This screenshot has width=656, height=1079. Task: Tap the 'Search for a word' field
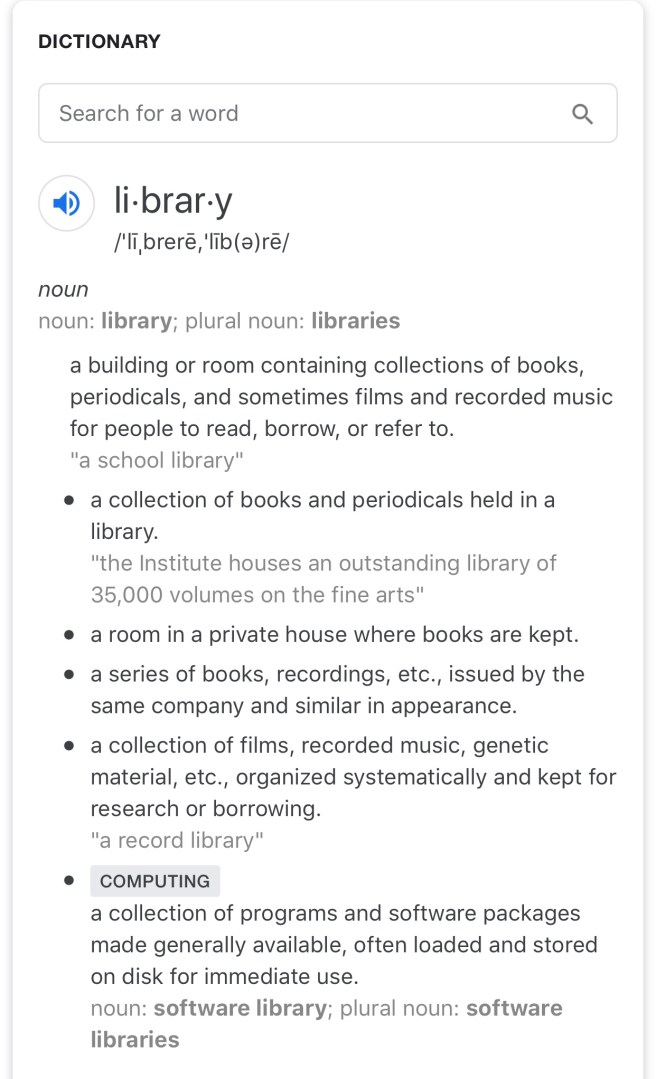point(300,113)
